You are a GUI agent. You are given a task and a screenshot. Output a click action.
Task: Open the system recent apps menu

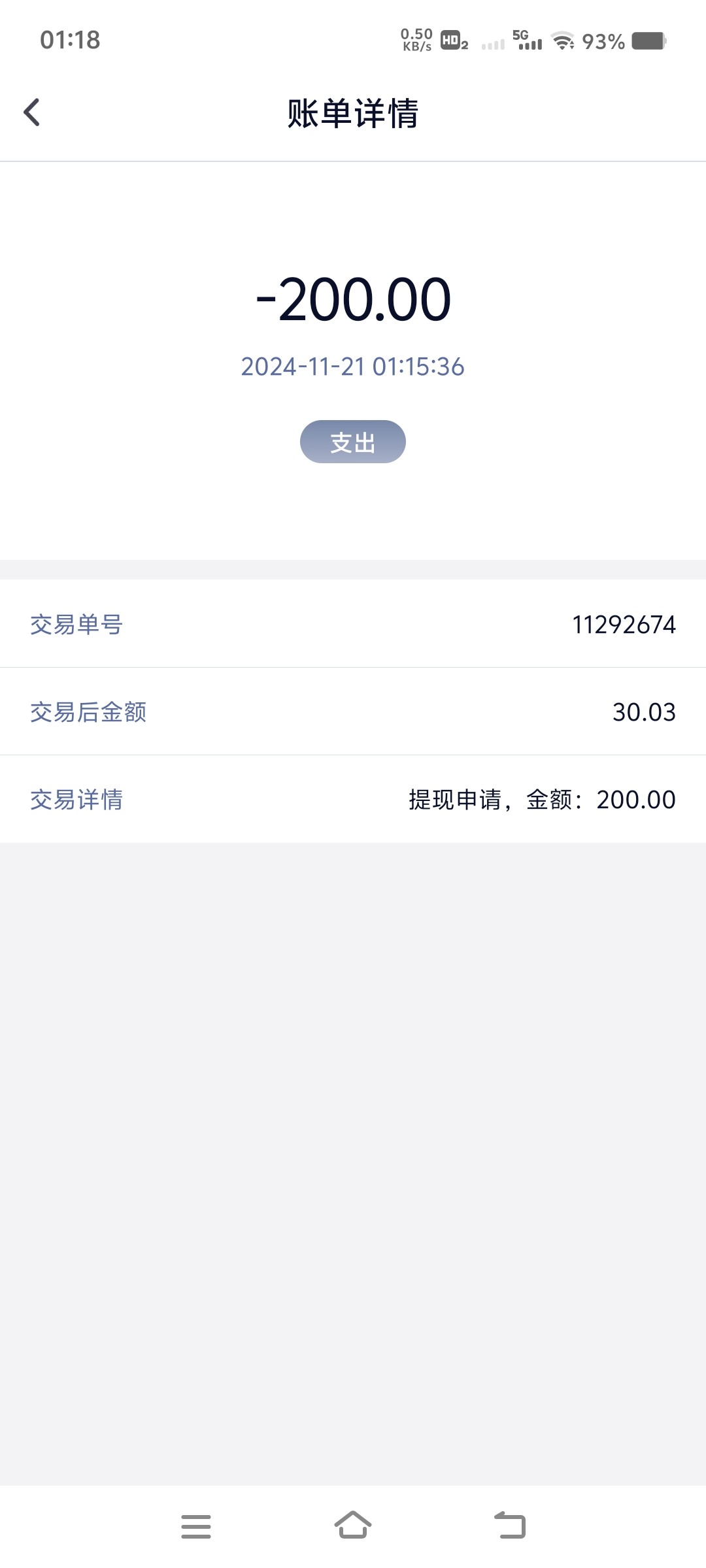pos(196,1526)
